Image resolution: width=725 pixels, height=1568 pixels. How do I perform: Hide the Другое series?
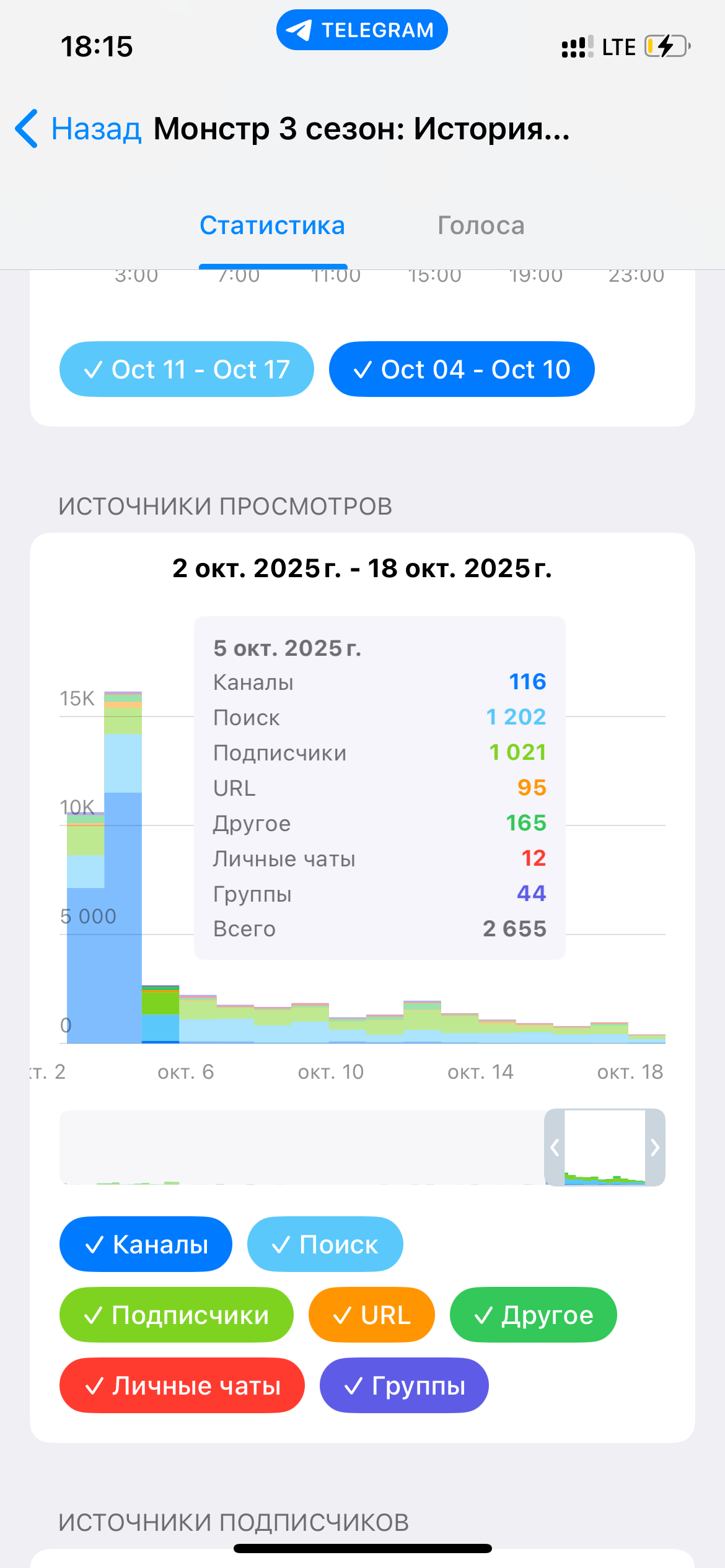tap(533, 1315)
